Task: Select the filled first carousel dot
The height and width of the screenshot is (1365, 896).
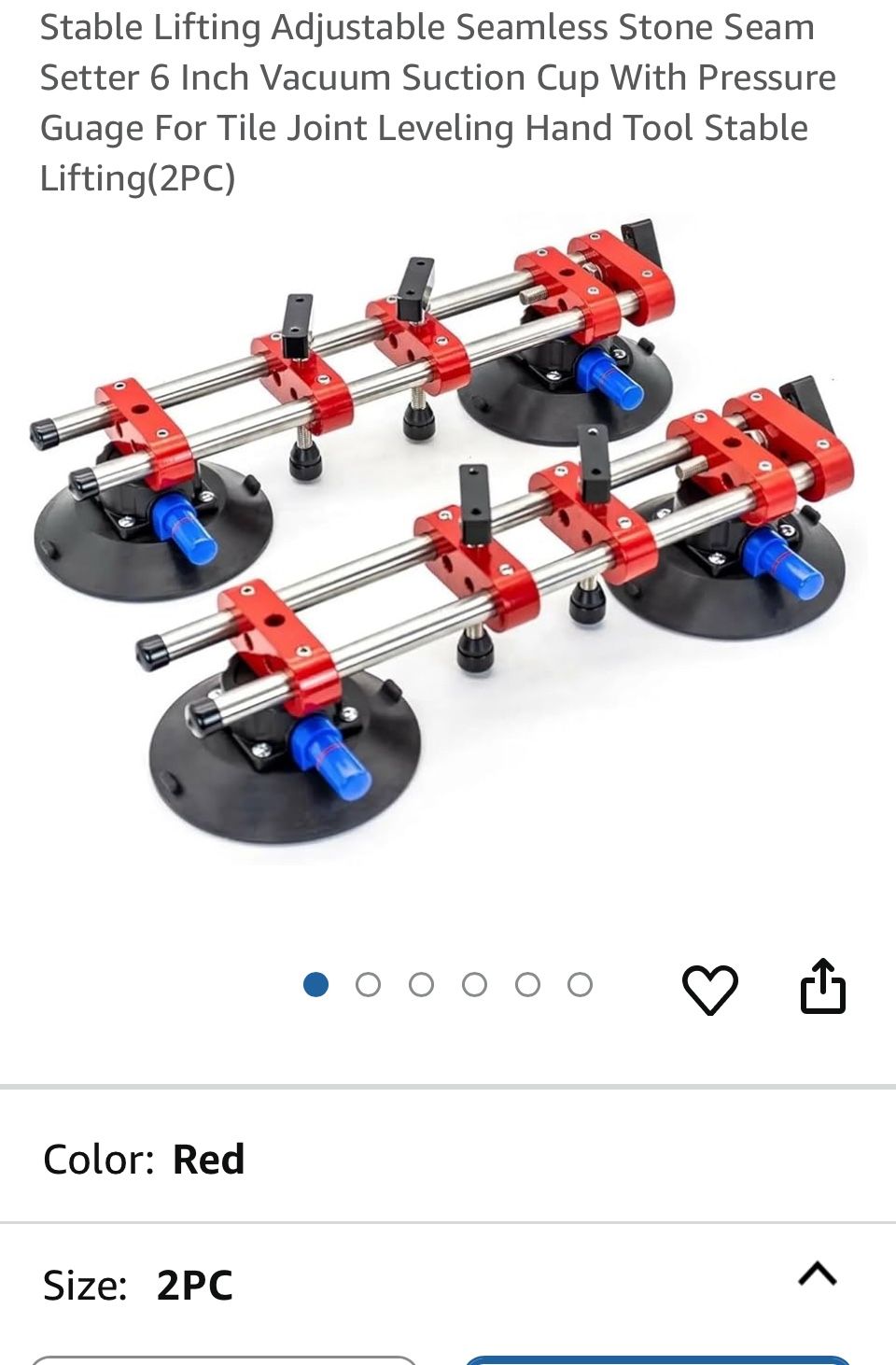Action: (x=318, y=984)
